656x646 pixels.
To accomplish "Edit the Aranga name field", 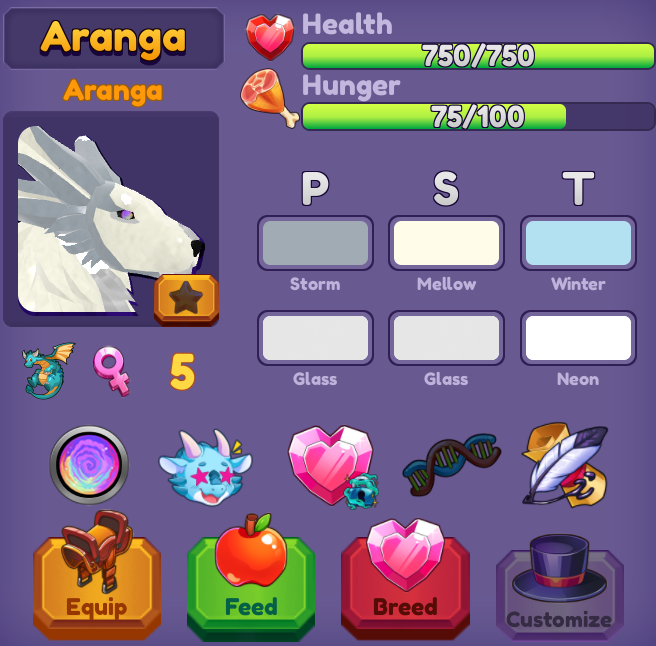I will coord(113,38).
